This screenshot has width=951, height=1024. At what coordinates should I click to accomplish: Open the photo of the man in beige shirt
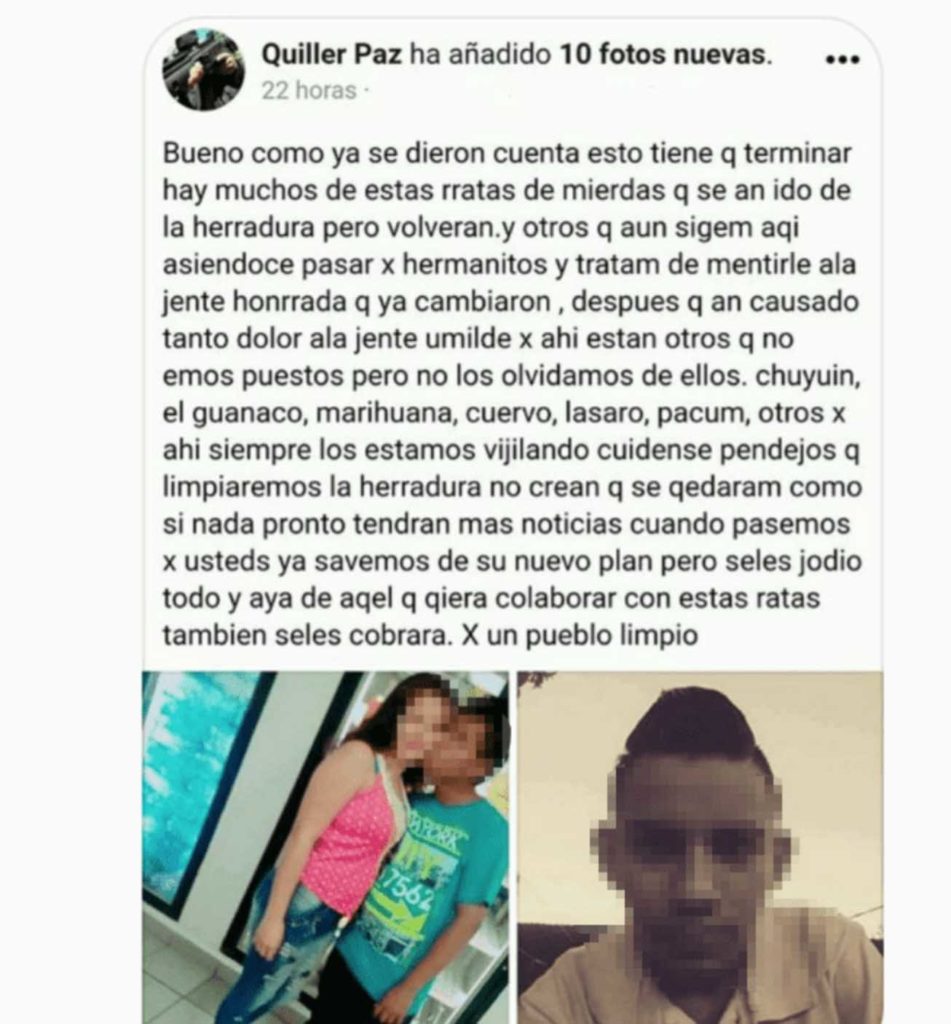[699, 847]
